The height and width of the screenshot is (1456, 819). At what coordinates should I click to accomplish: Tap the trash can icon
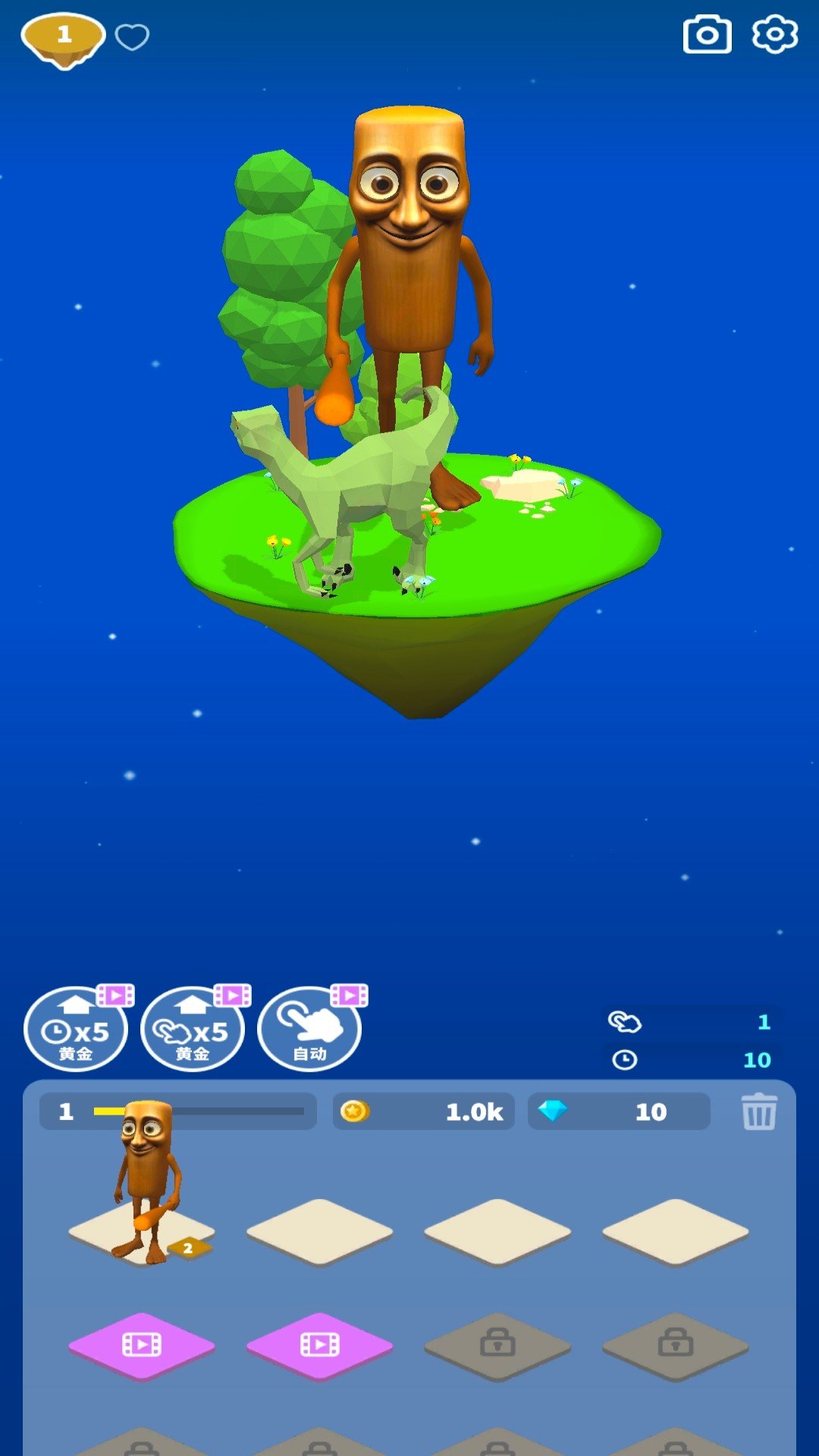point(758,1112)
